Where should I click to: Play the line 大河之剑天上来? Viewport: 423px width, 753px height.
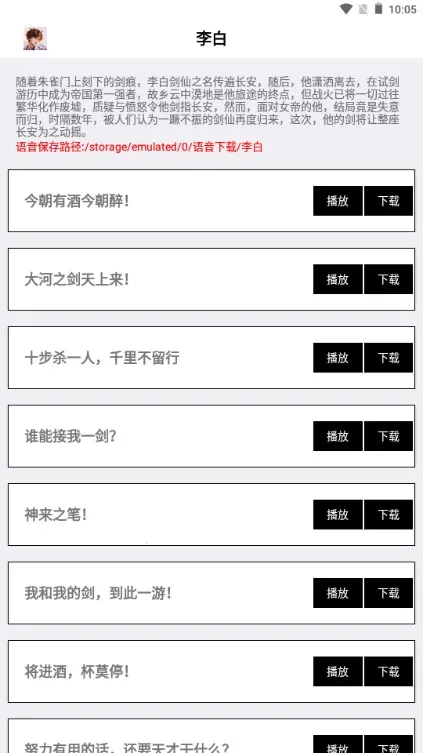[338, 279]
